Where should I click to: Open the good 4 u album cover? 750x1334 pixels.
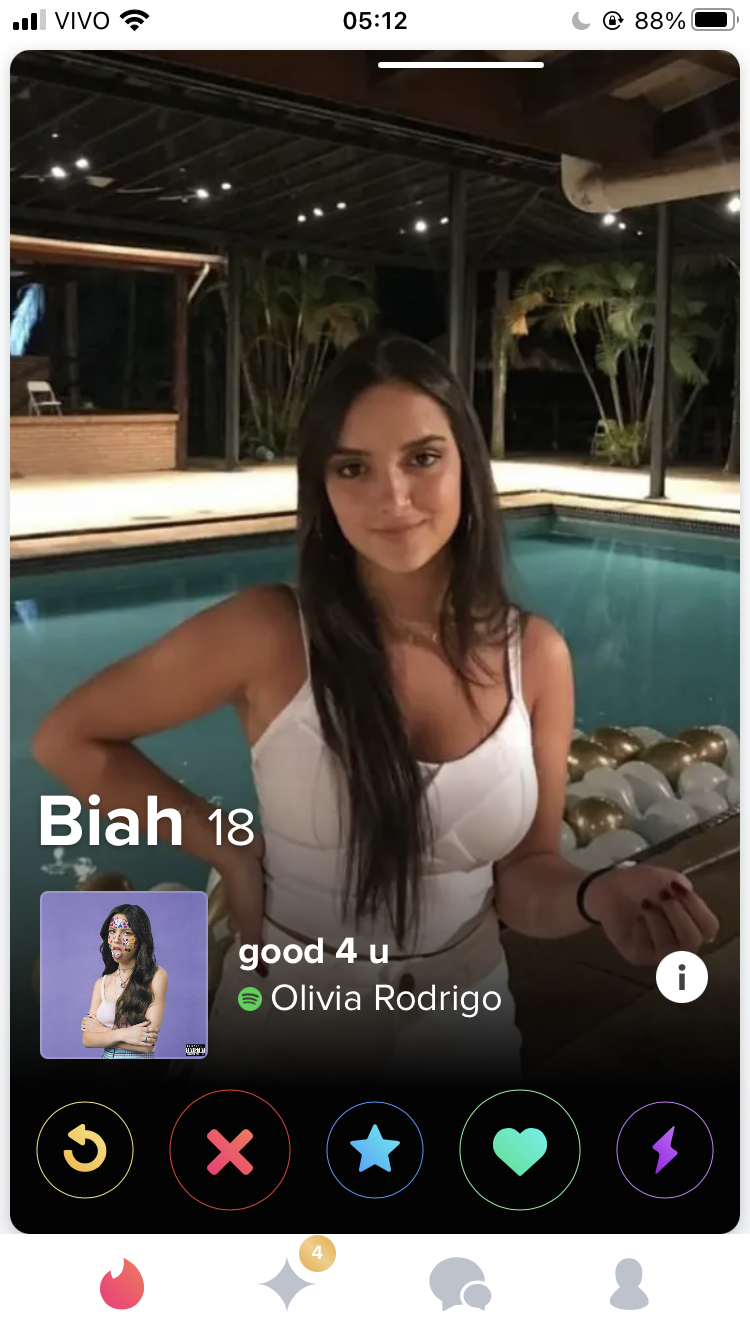[x=124, y=975]
